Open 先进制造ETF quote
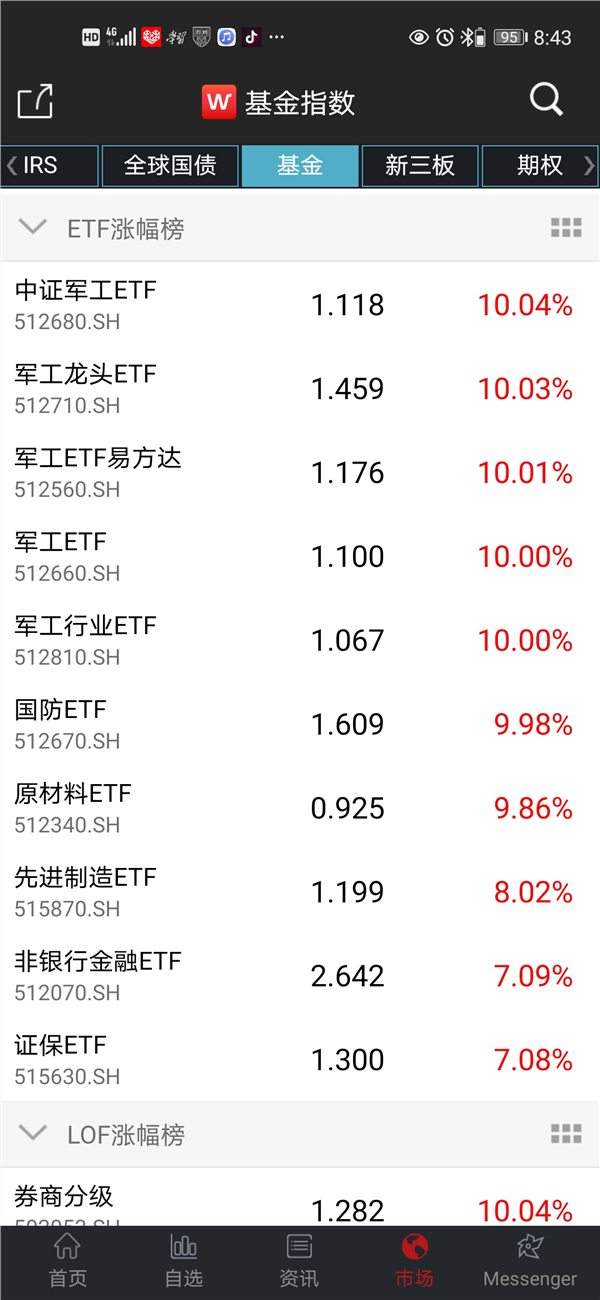Screen dimensions: 600x1300 300,892
